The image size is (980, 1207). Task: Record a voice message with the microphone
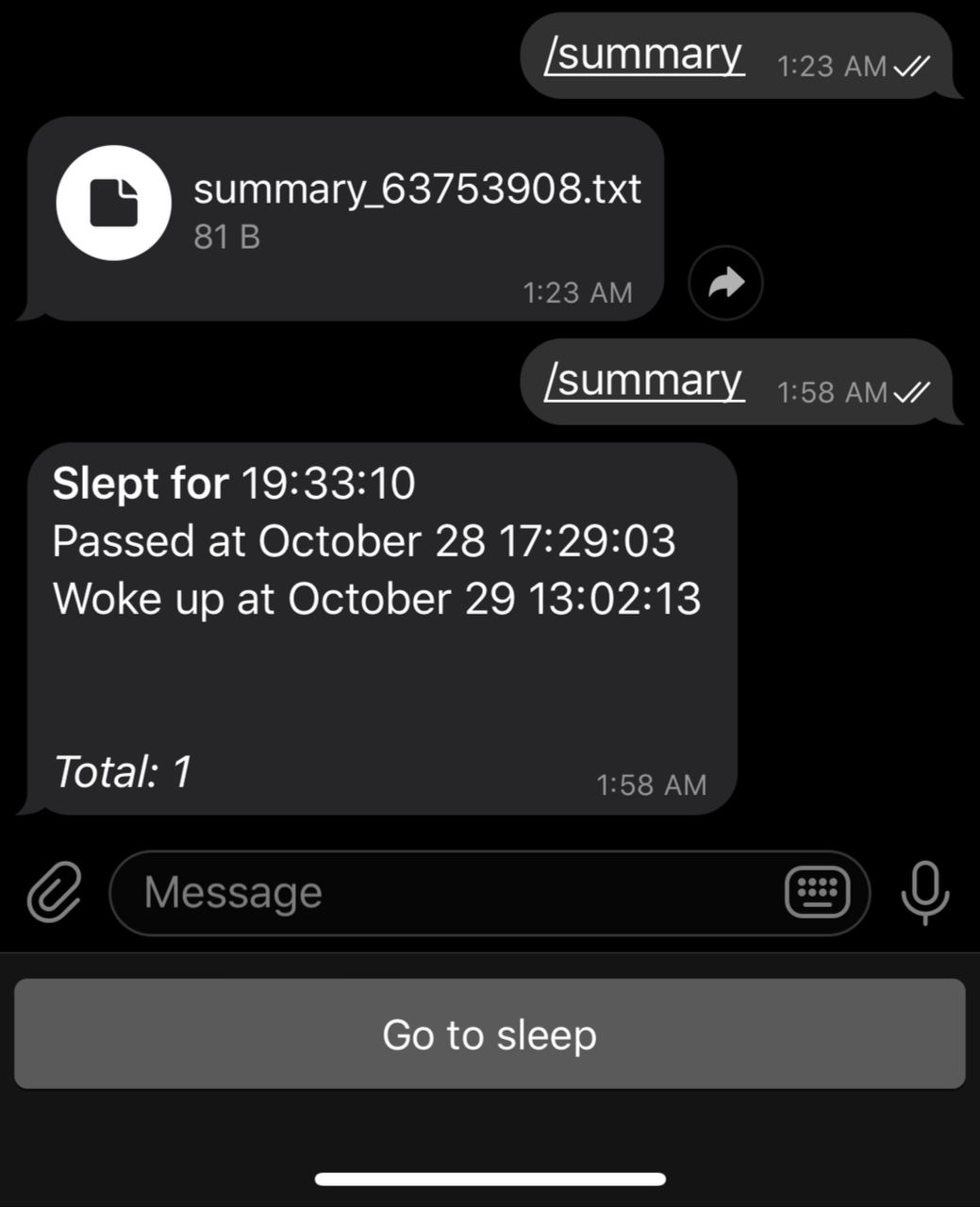(x=924, y=892)
